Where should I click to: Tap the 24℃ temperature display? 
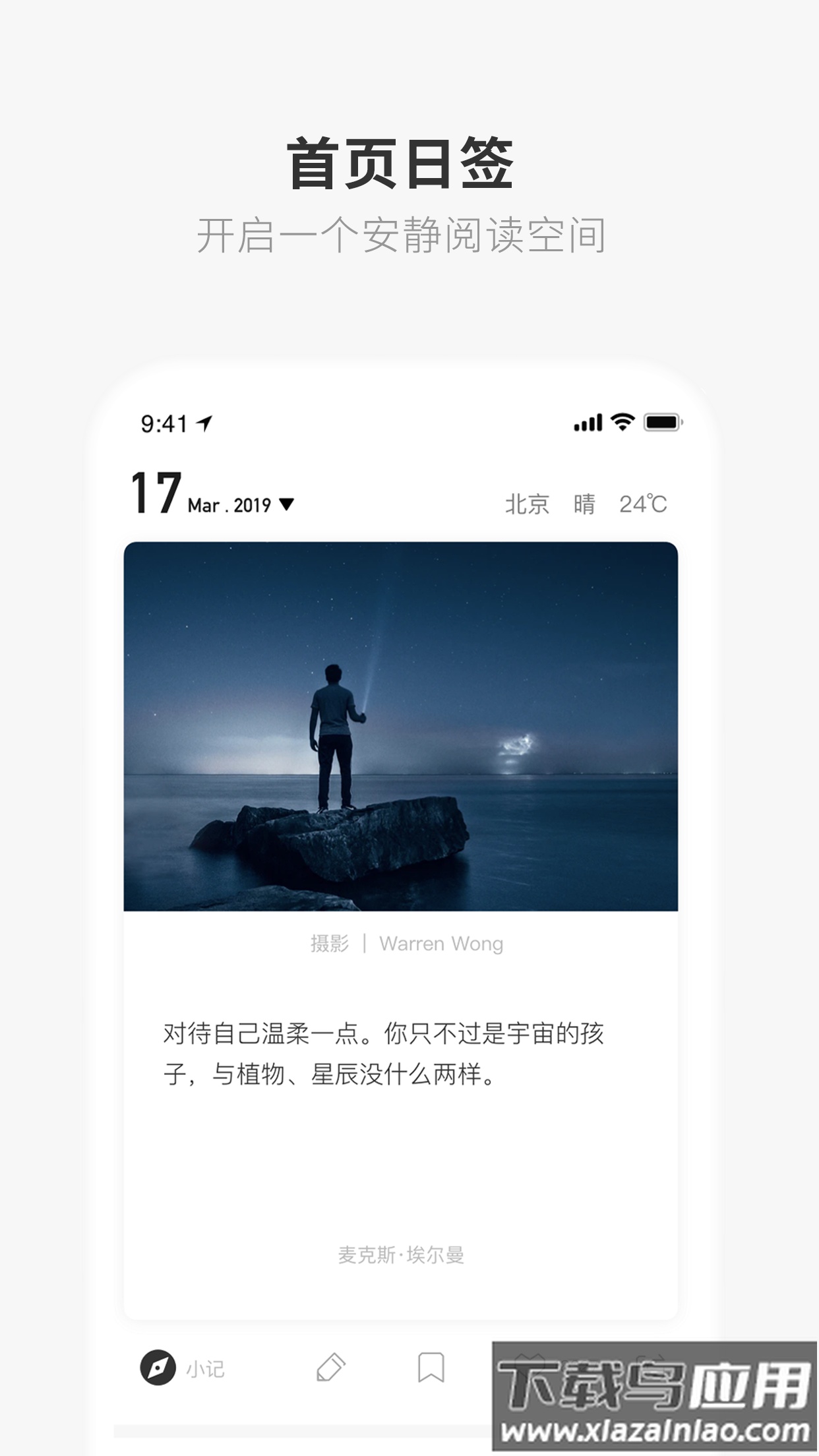pos(643,504)
